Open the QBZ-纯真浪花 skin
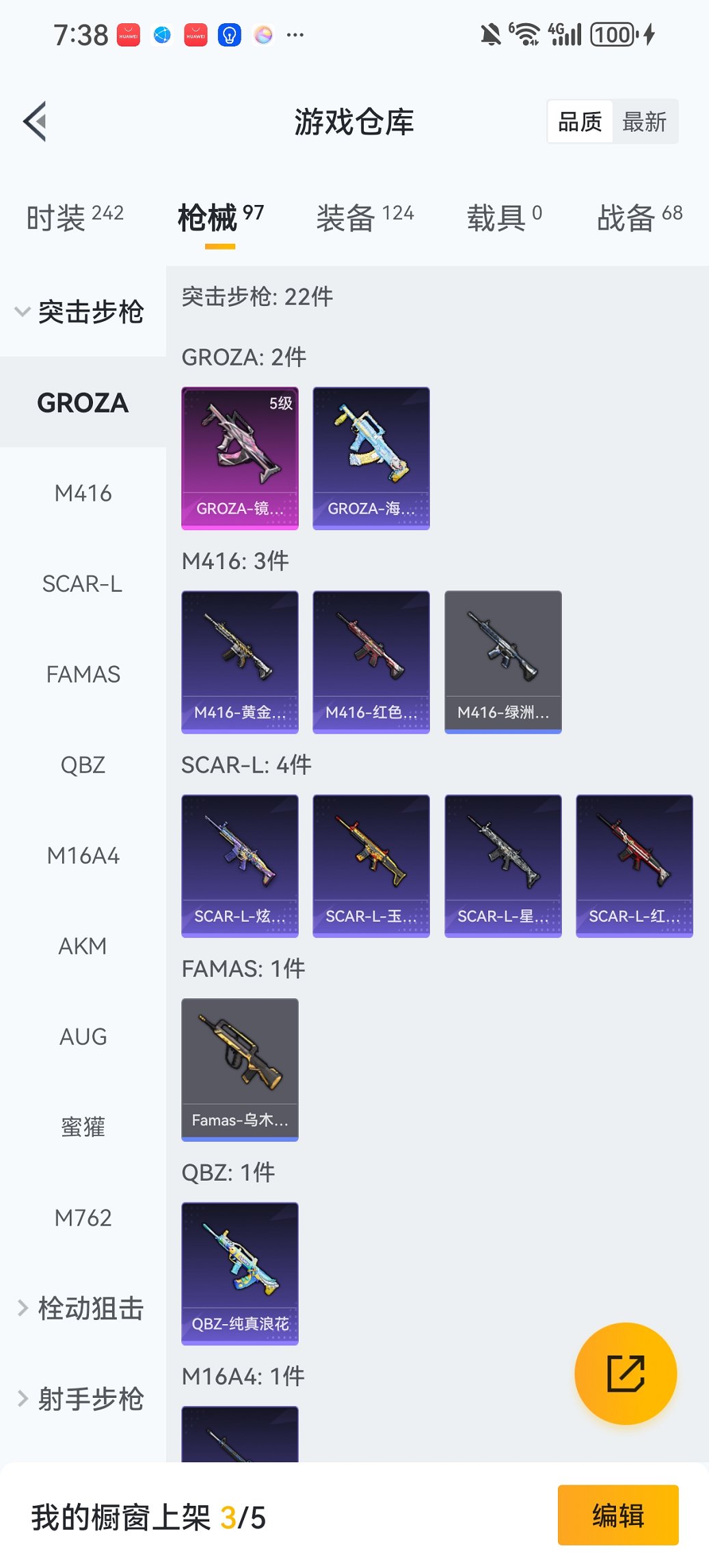Screen dimensions: 709x1568 tap(240, 1273)
